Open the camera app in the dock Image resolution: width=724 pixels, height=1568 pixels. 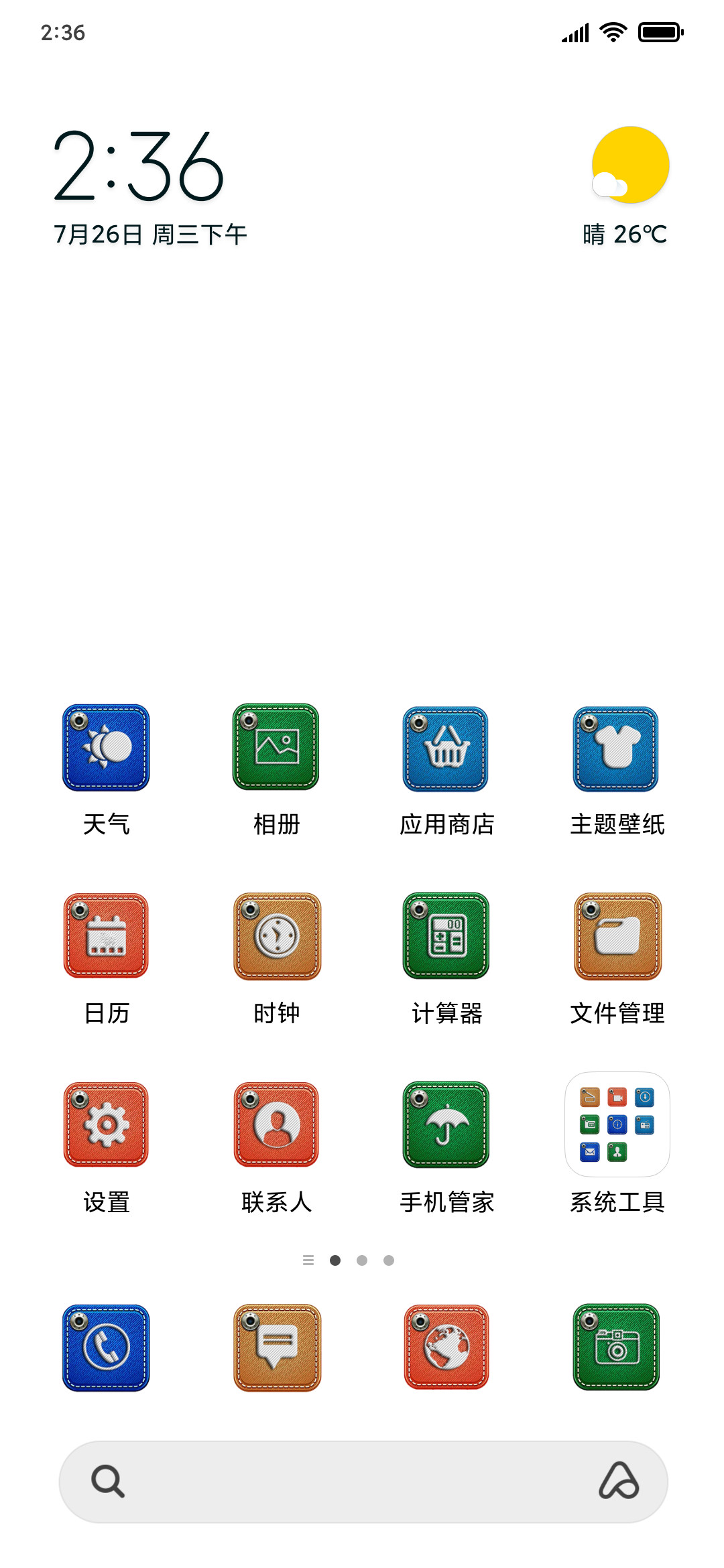(x=617, y=1348)
